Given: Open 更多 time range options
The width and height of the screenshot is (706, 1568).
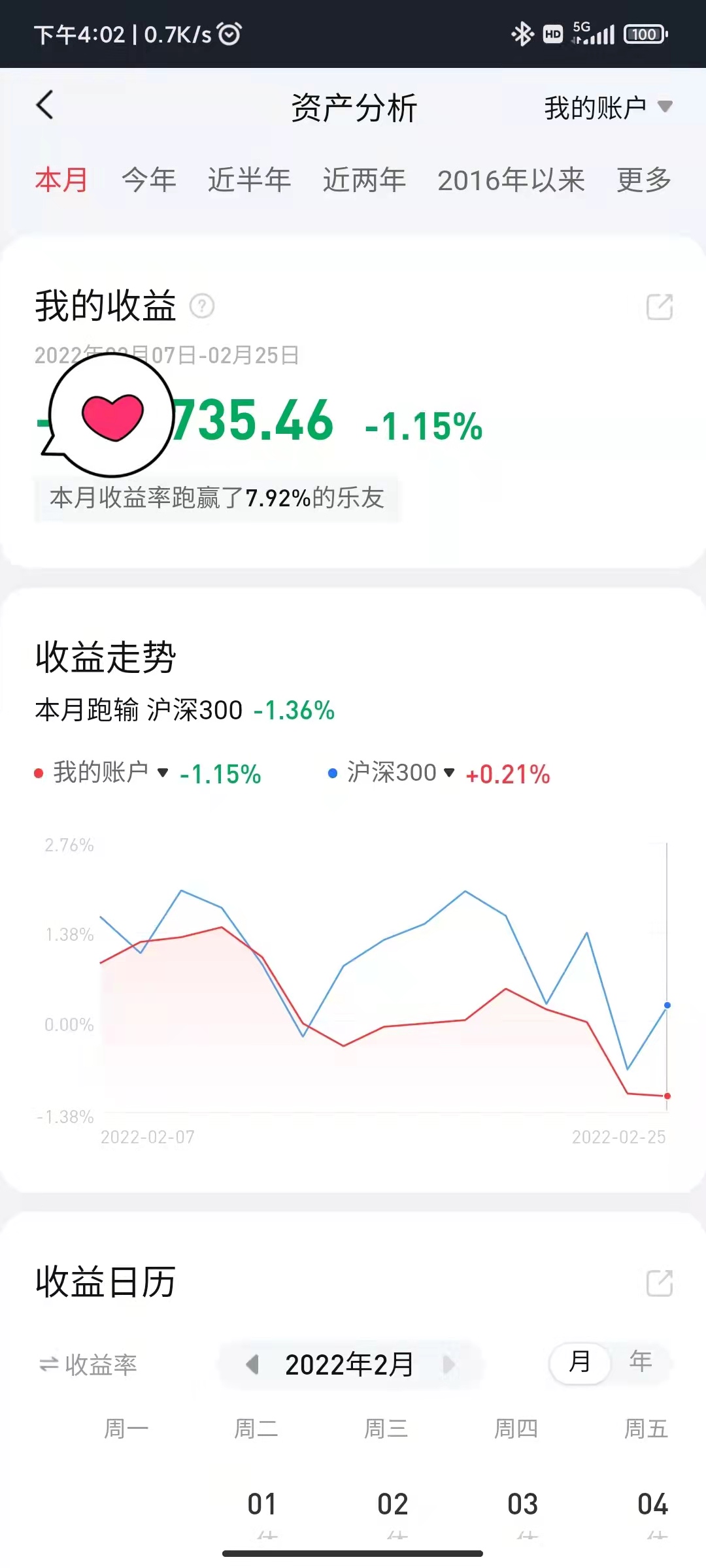Looking at the screenshot, I should [644, 180].
